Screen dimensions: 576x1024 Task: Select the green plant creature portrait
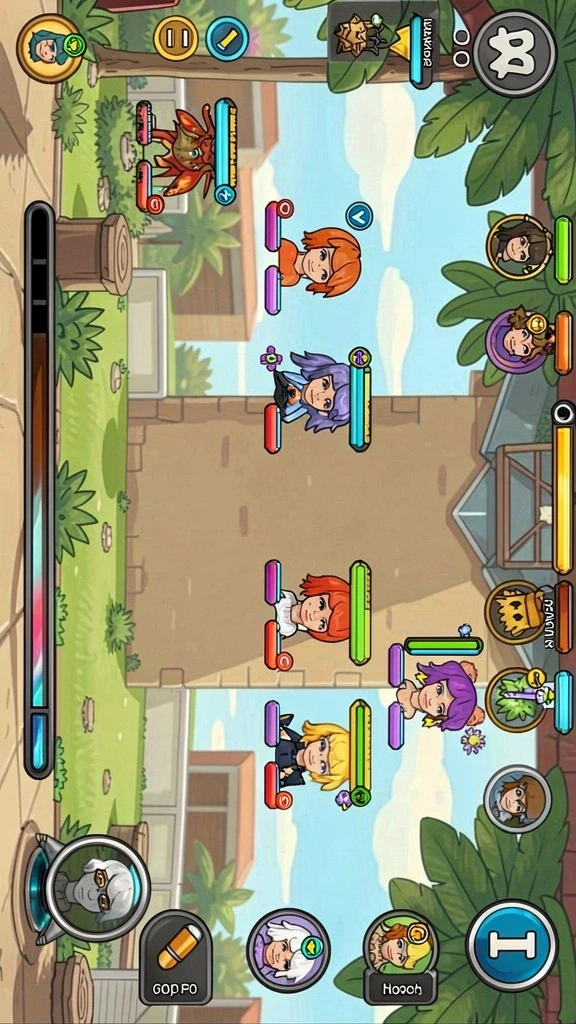tap(519, 699)
